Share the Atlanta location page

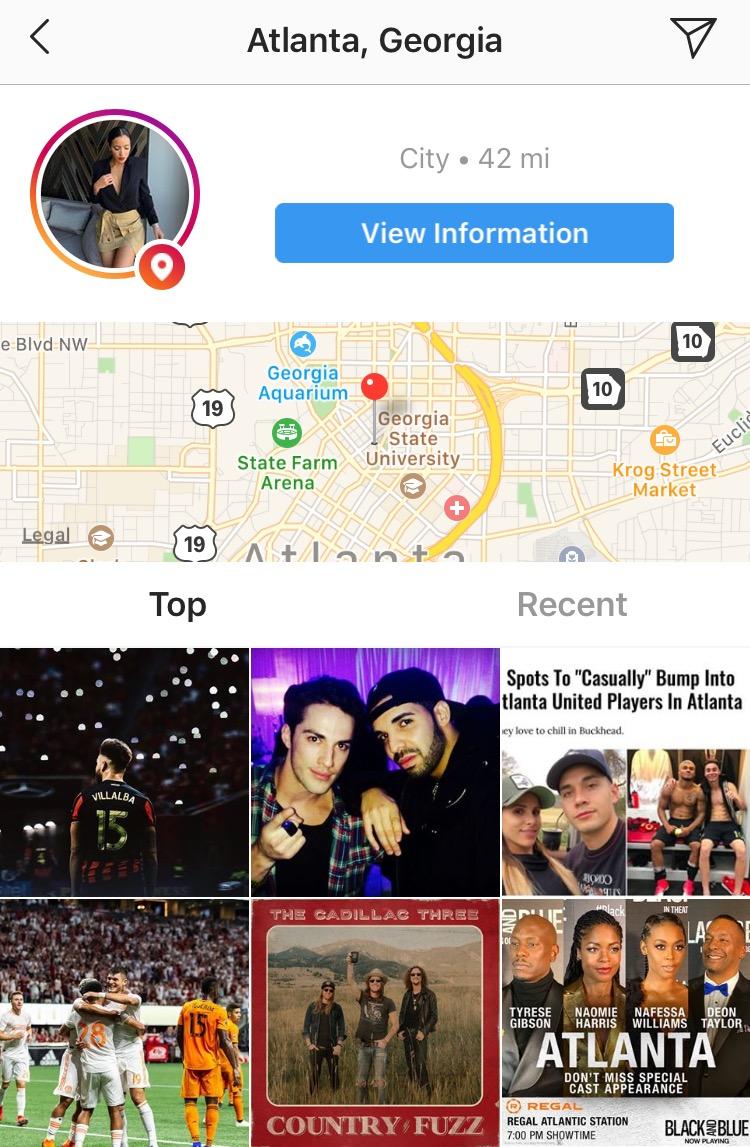(693, 38)
